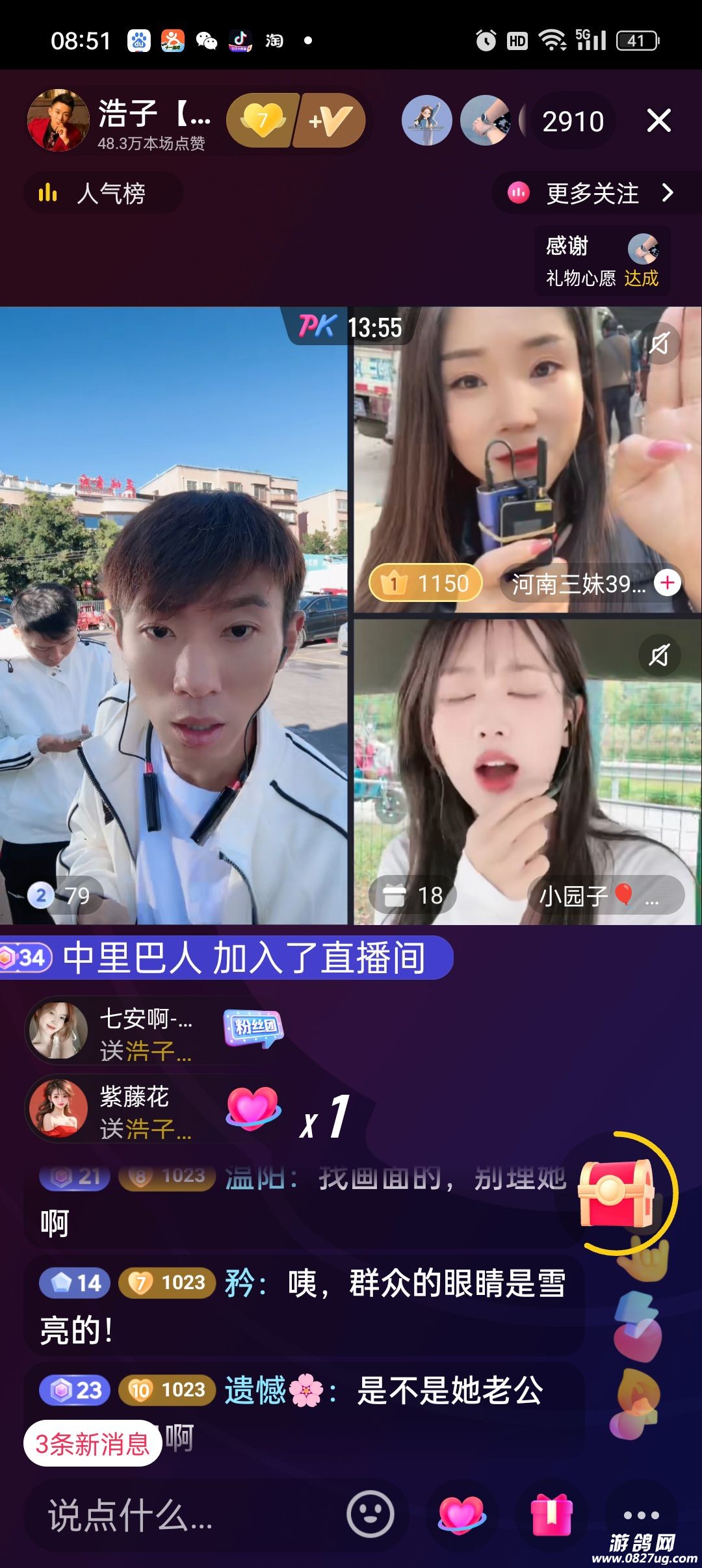This screenshot has height=1568, width=702.
Task: Open the emoji picker
Action: click(370, 1514)
